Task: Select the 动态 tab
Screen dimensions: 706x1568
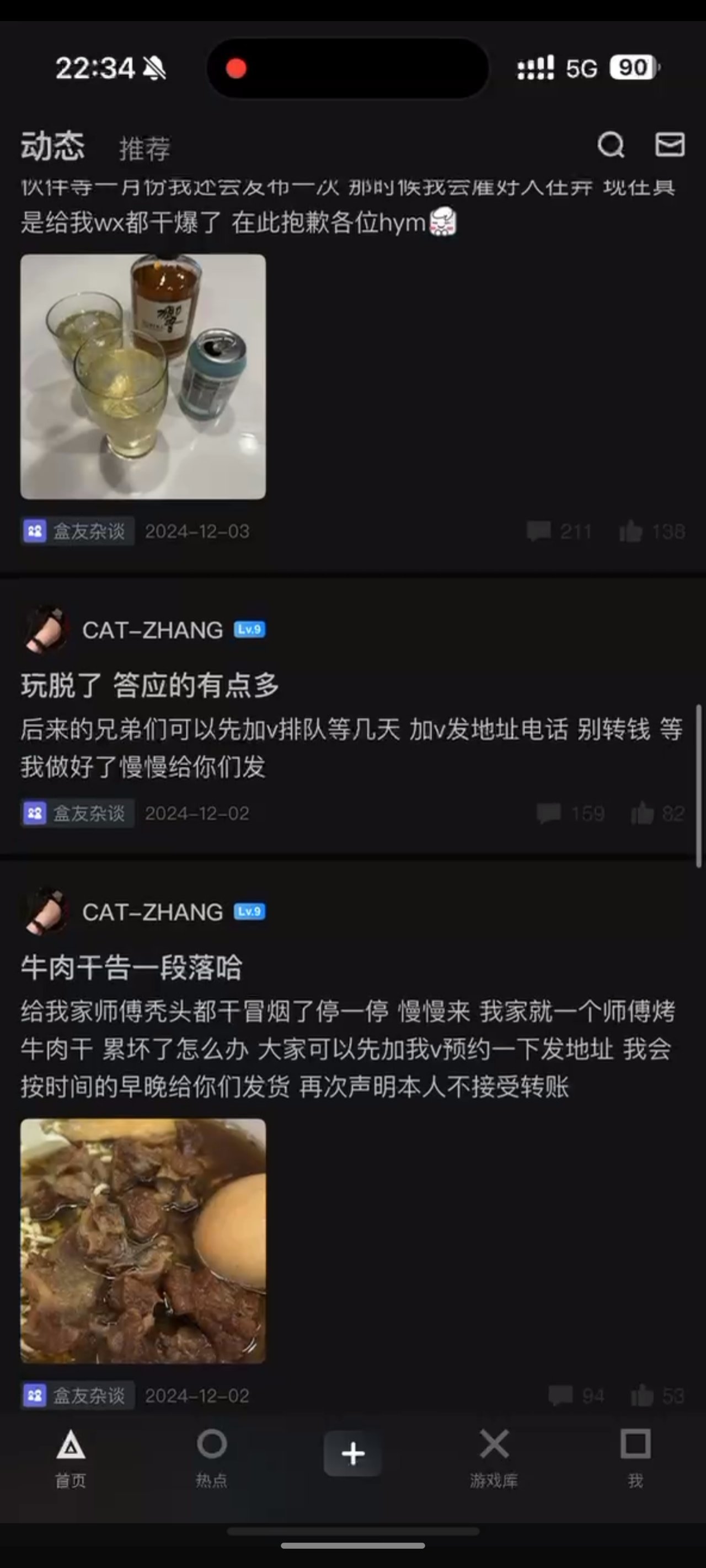Action: point(52,146)
